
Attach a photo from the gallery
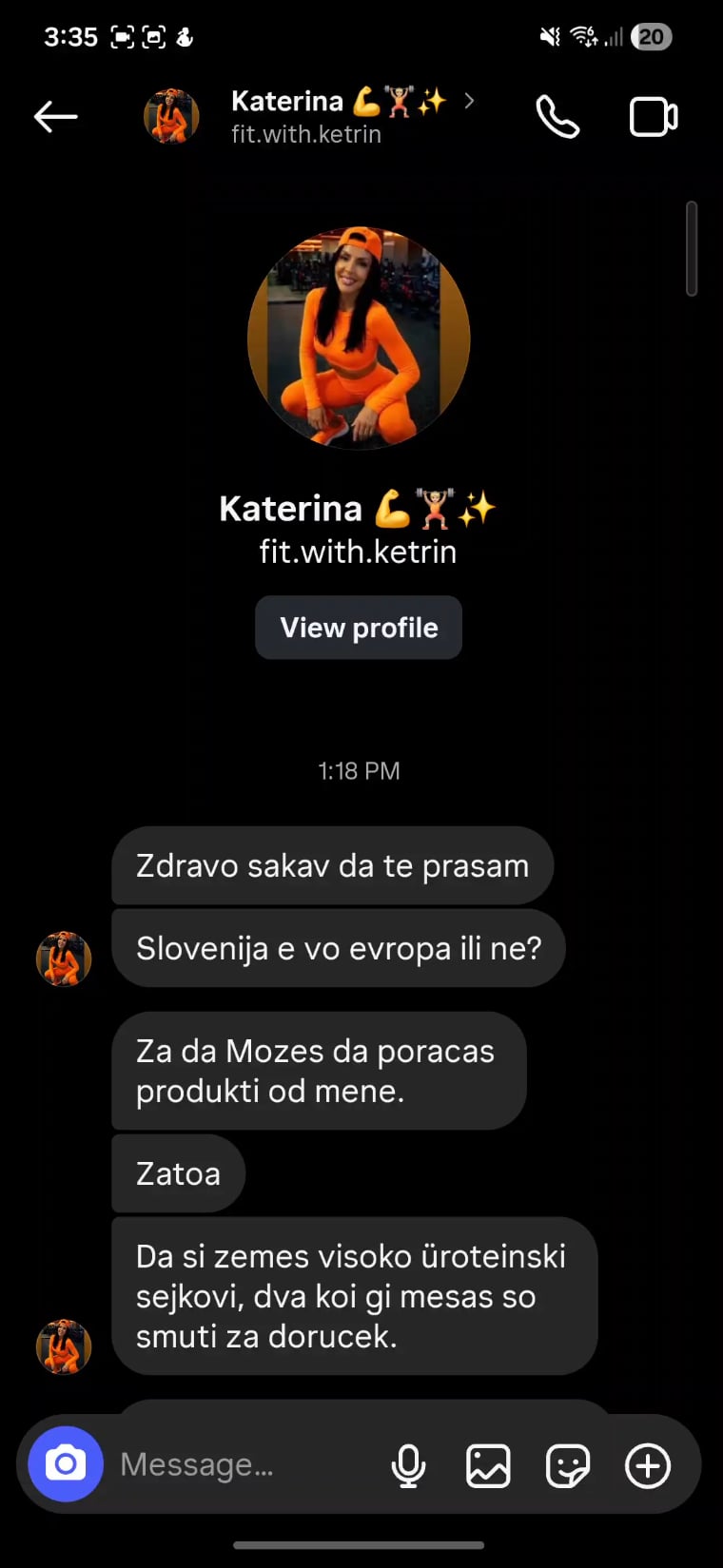pos(488,1464)
